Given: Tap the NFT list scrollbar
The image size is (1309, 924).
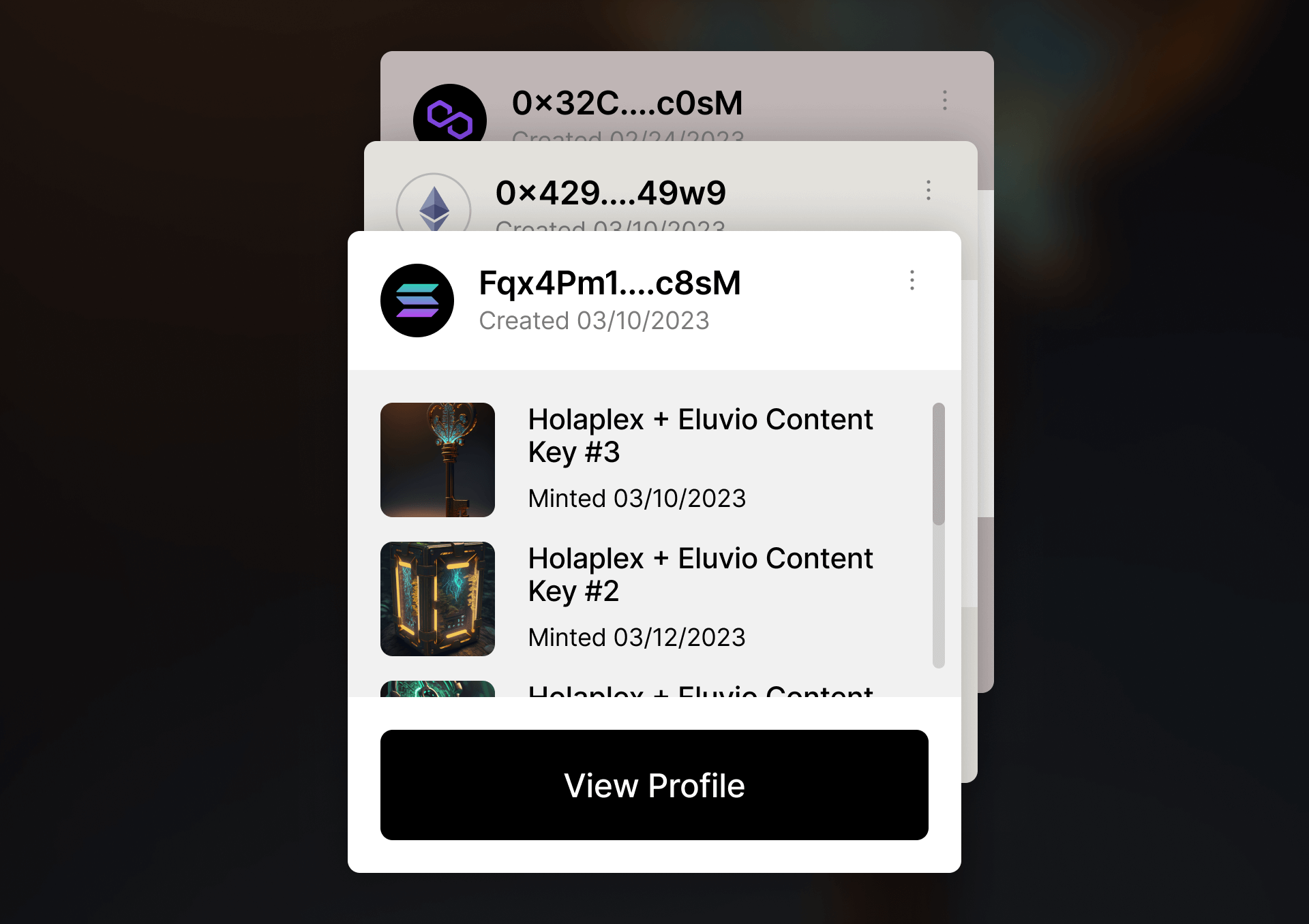Looking at the screenshot, I should coord(939,464).
